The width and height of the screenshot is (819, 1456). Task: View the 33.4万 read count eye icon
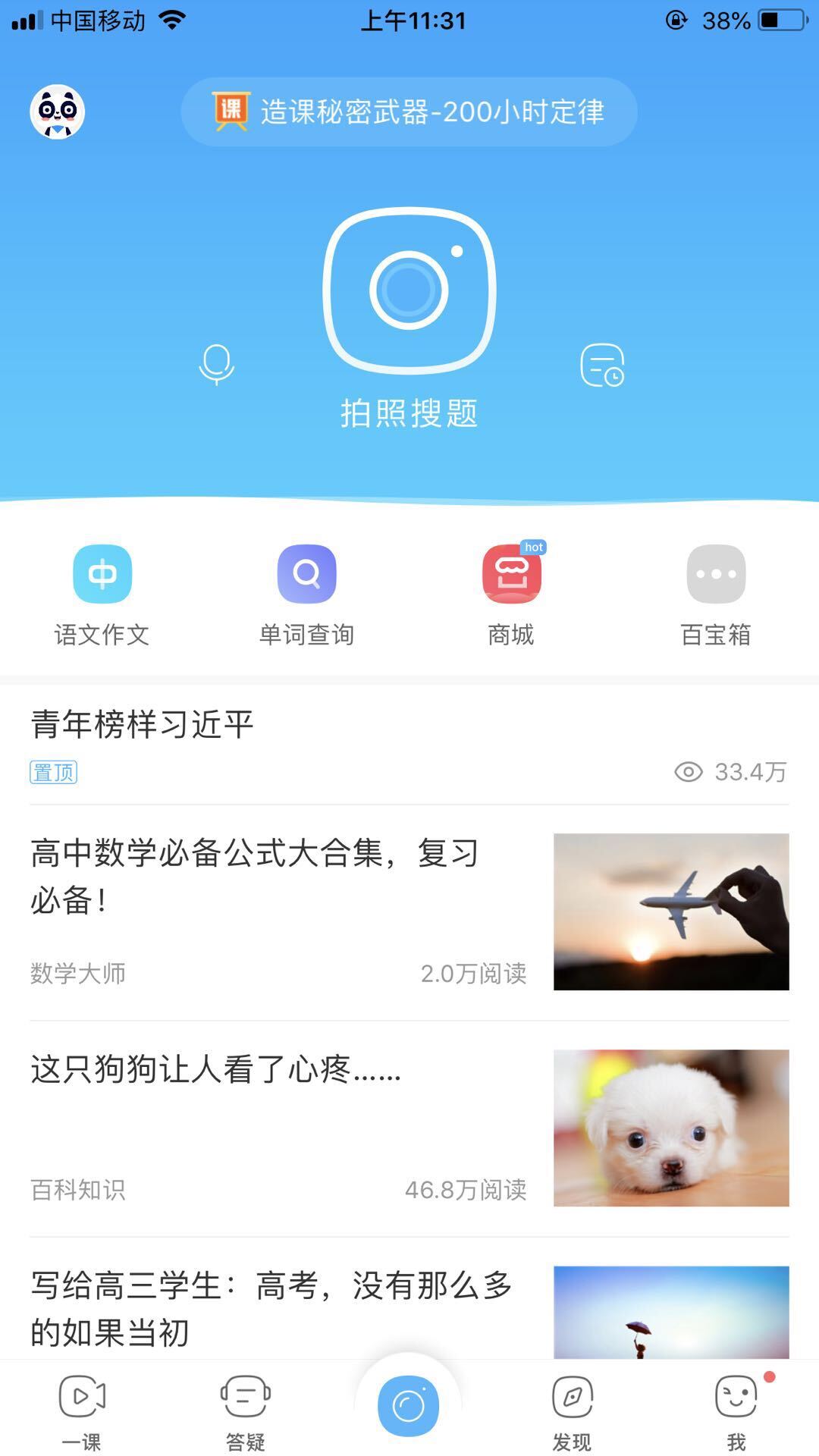[x=689, y=772]
